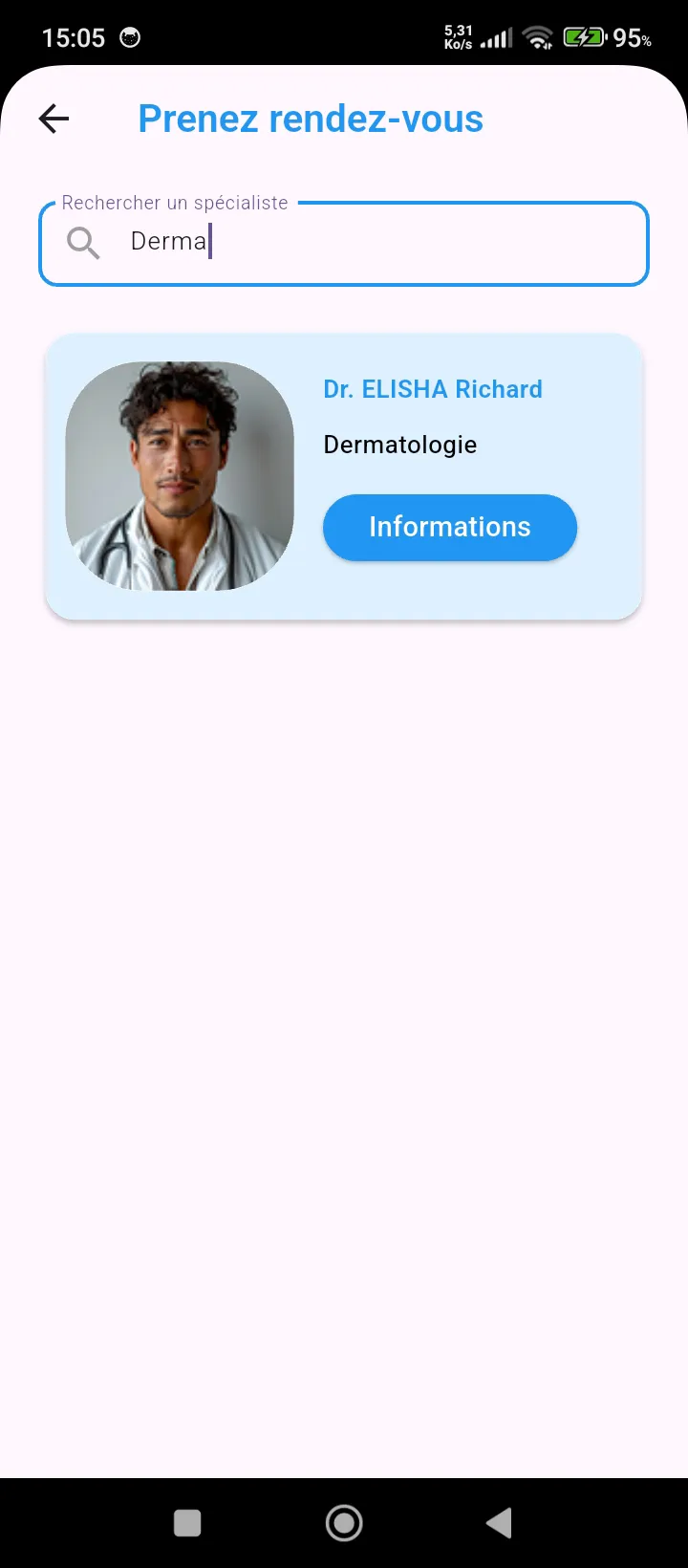The height and width of the screenshot is (1568, 688).
Task: Tap the recent apps square navigation icon
Action: [187, 1523]
